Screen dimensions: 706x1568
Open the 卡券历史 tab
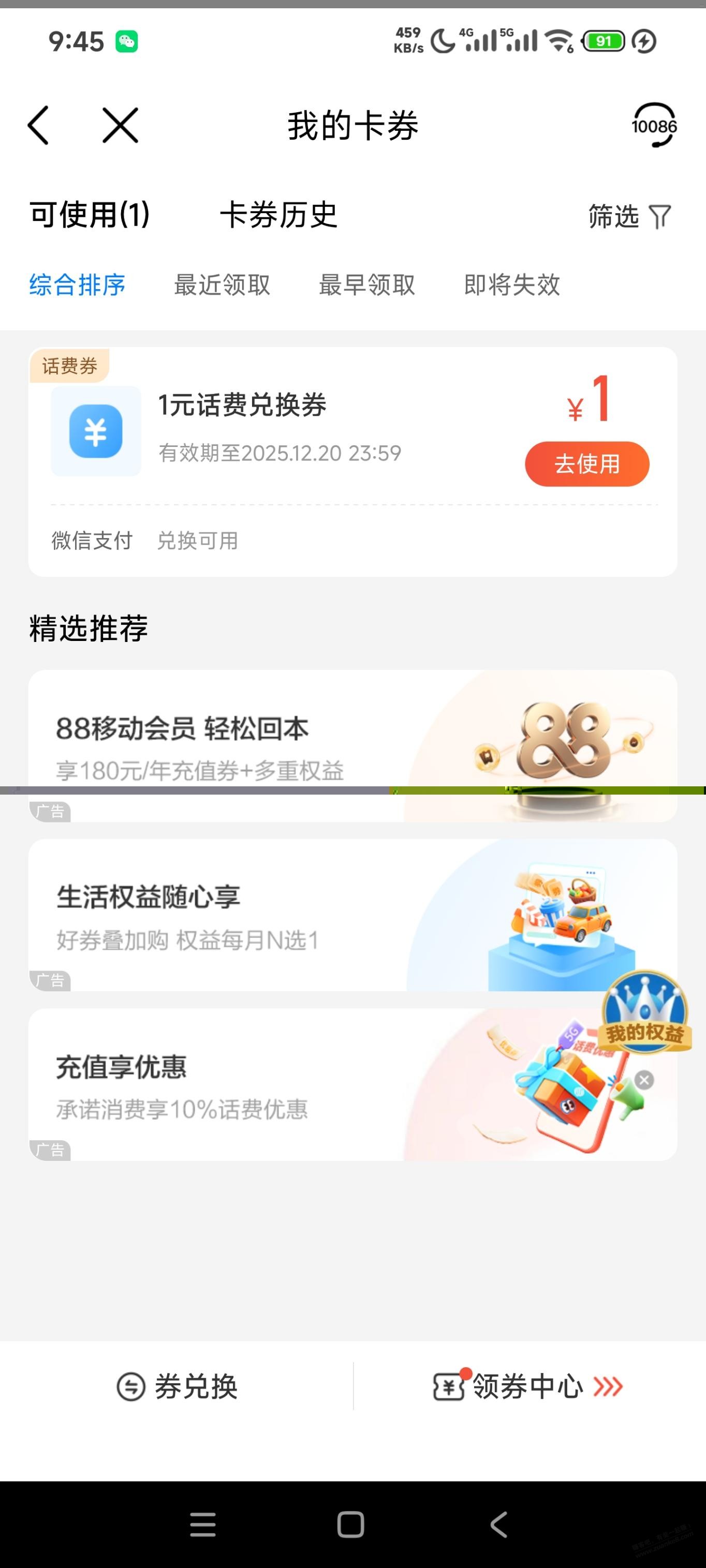point(278,215)
